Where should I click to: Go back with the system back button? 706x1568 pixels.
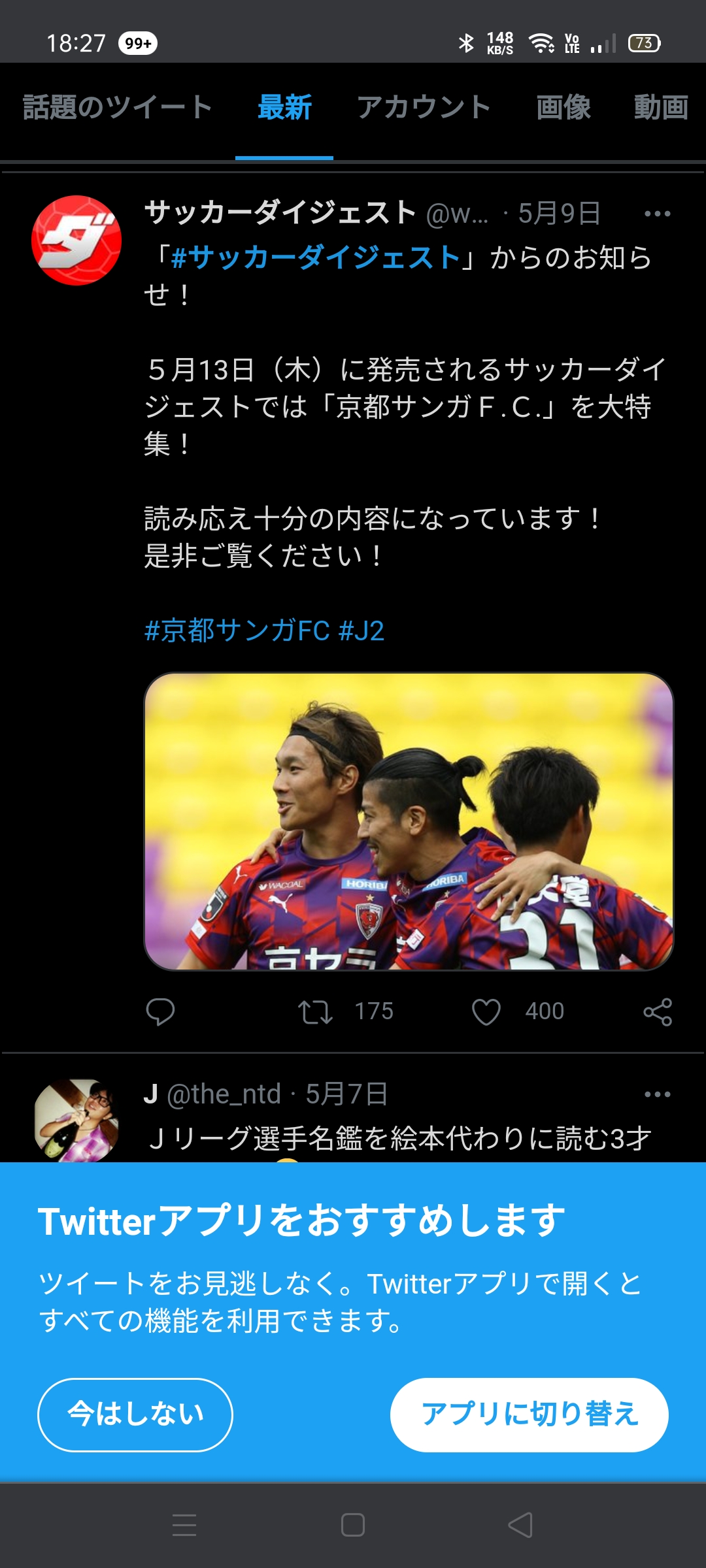pyautogui.click(x=520, y=1525)
